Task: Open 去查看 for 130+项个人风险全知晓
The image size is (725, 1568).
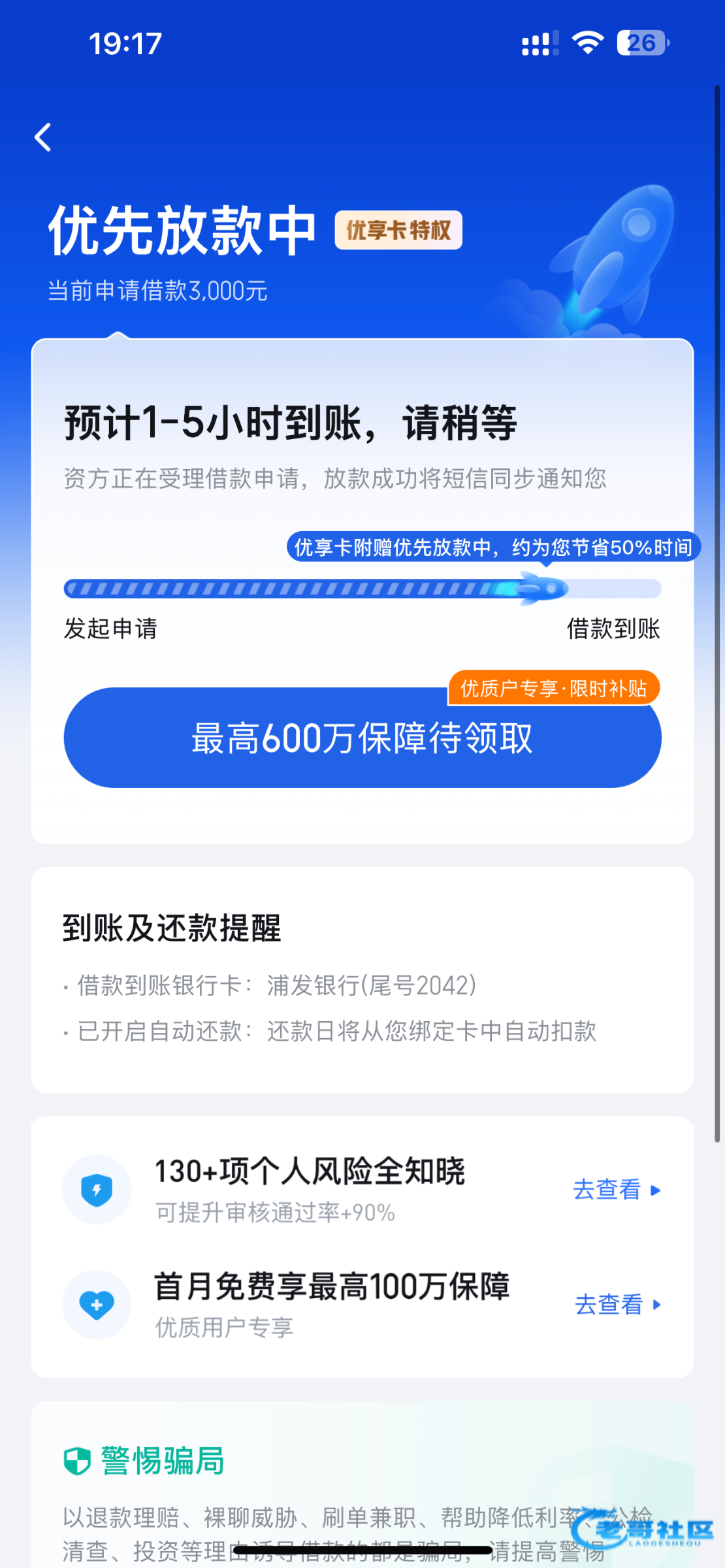Action: (616, 1190)
